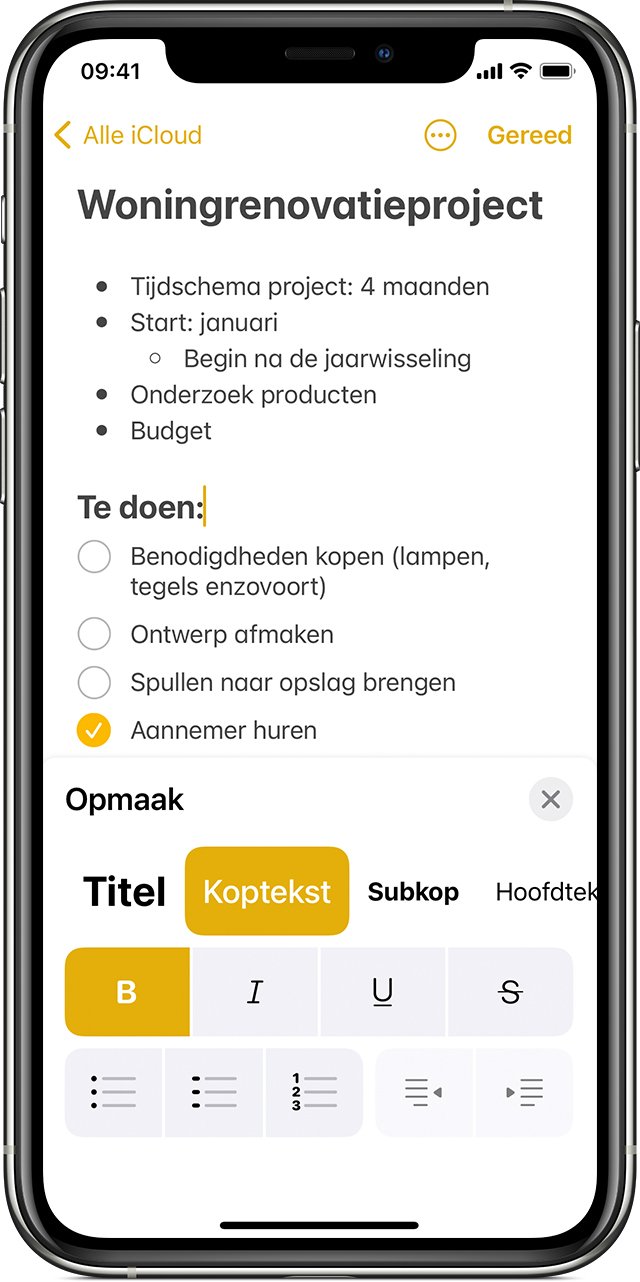Insert a bulleted list with dots
The height and width of the screenshot is (1282, 640).
click(x=113, y=1092)
